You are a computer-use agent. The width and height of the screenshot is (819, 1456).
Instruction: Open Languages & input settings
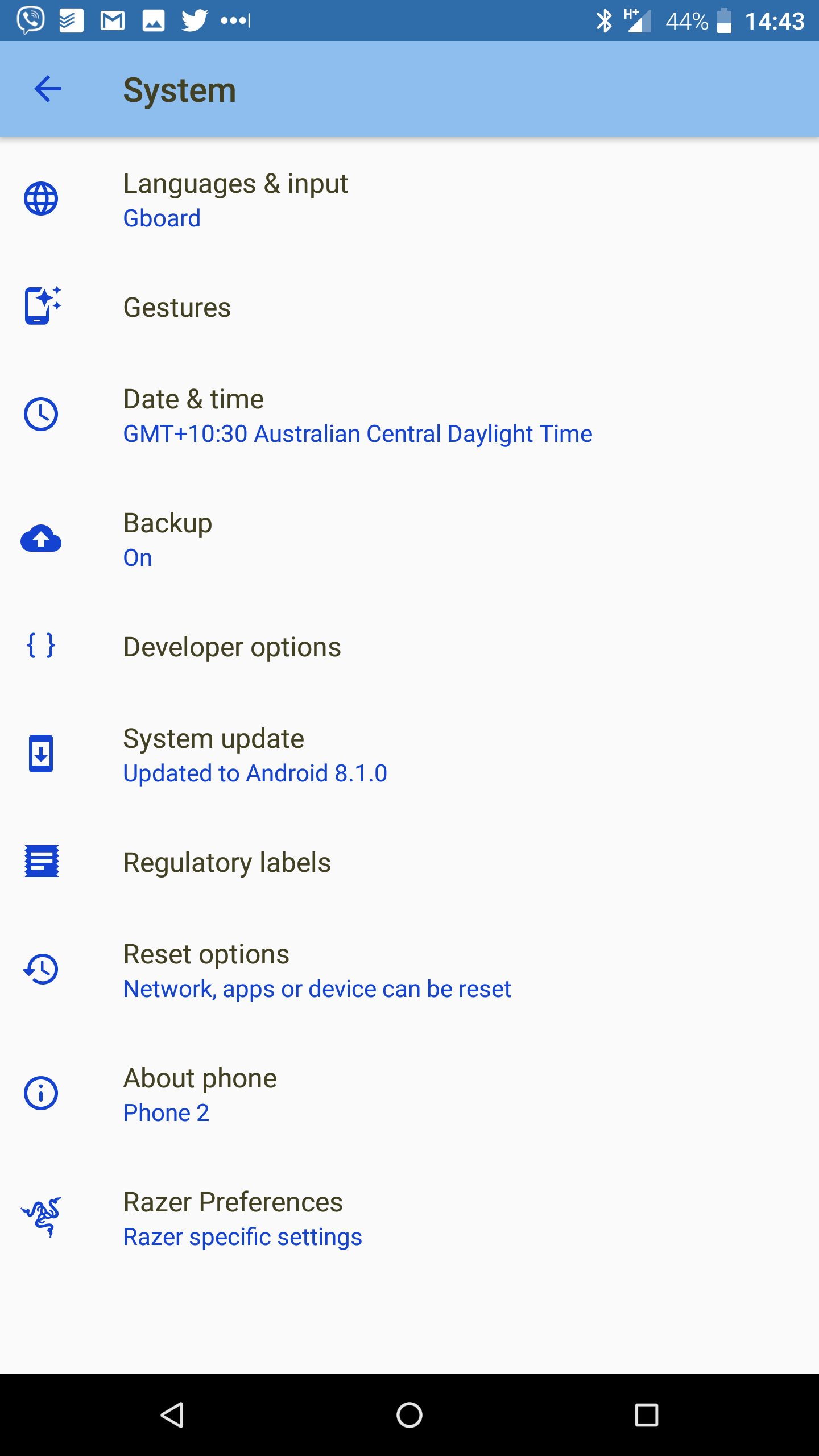(409, 200)
